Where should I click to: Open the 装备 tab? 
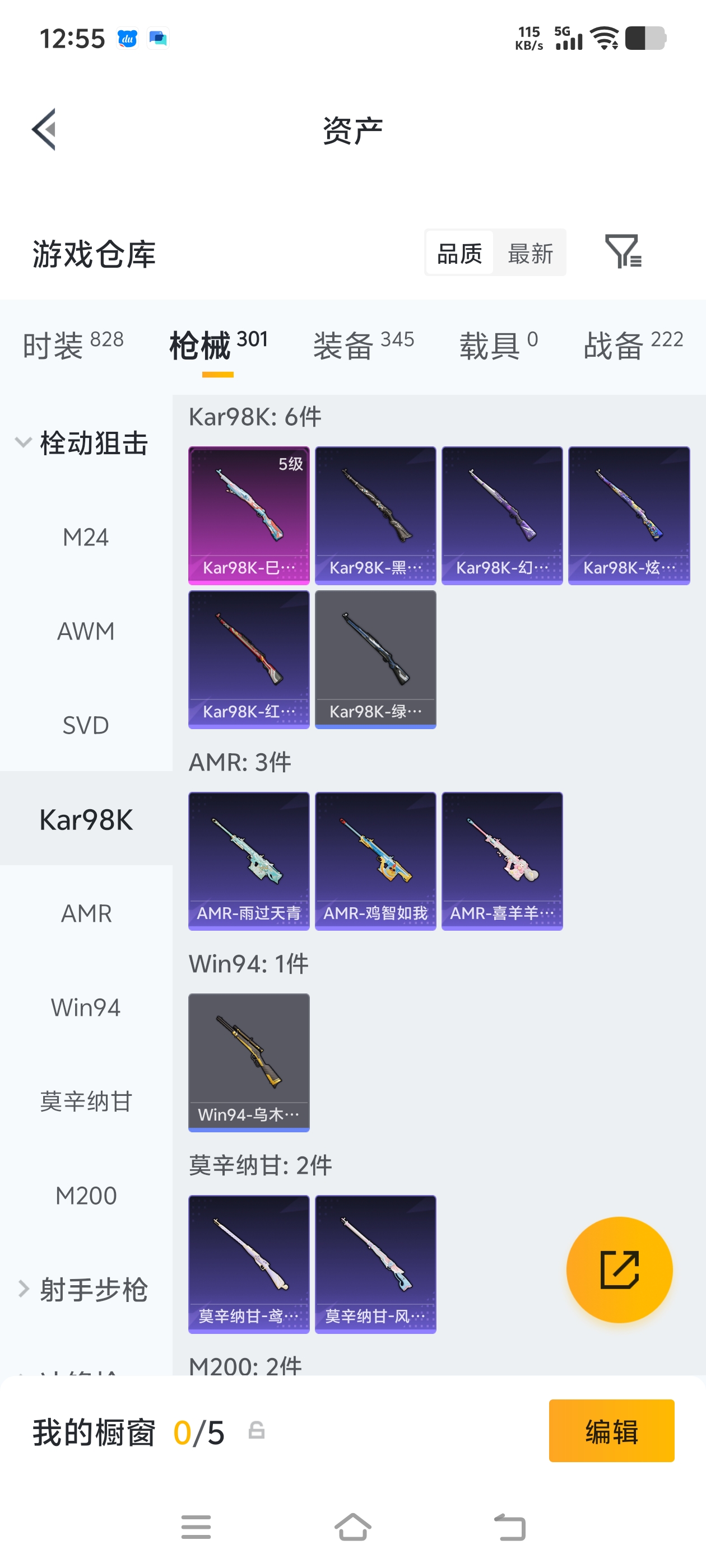pos(363,344)
